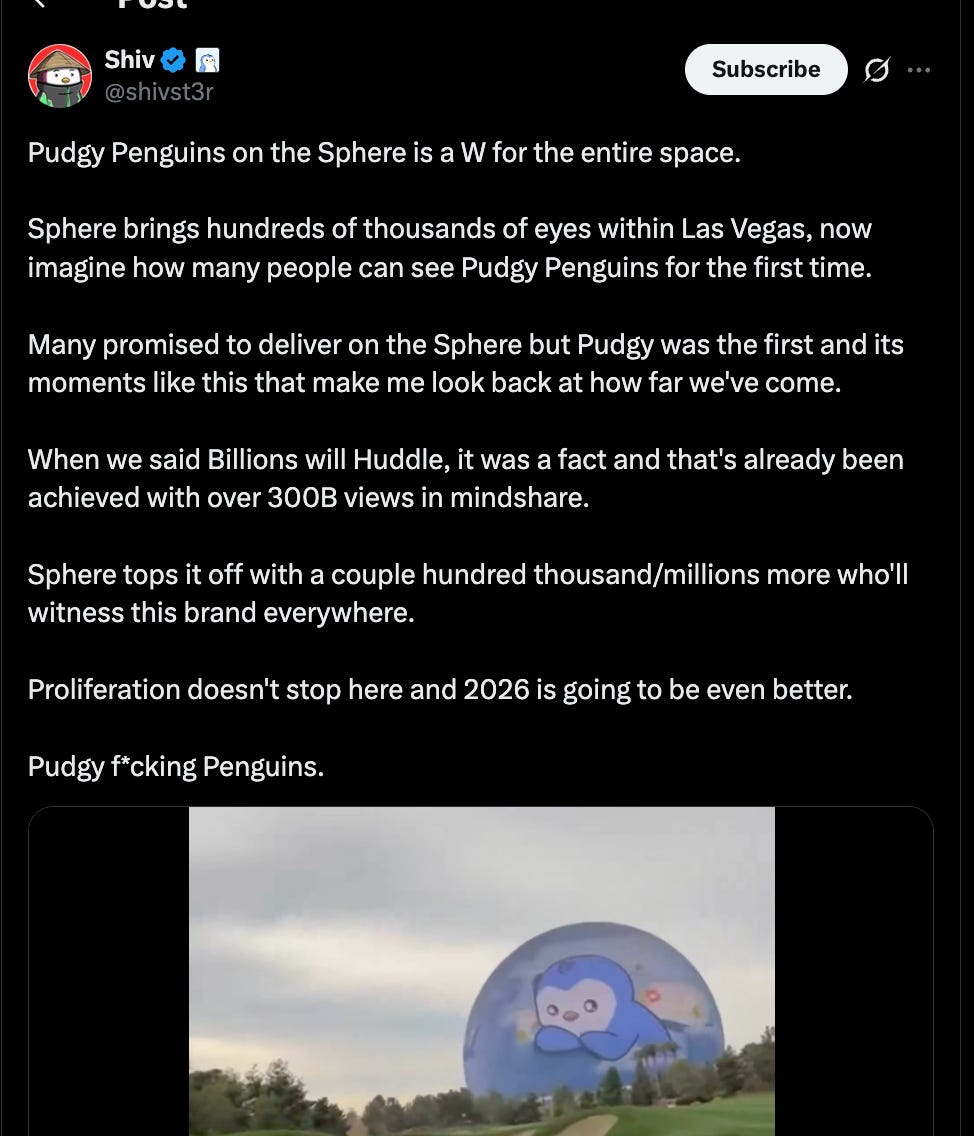
Task: Open the Sphere penguin video
Action: pos(481,970)
